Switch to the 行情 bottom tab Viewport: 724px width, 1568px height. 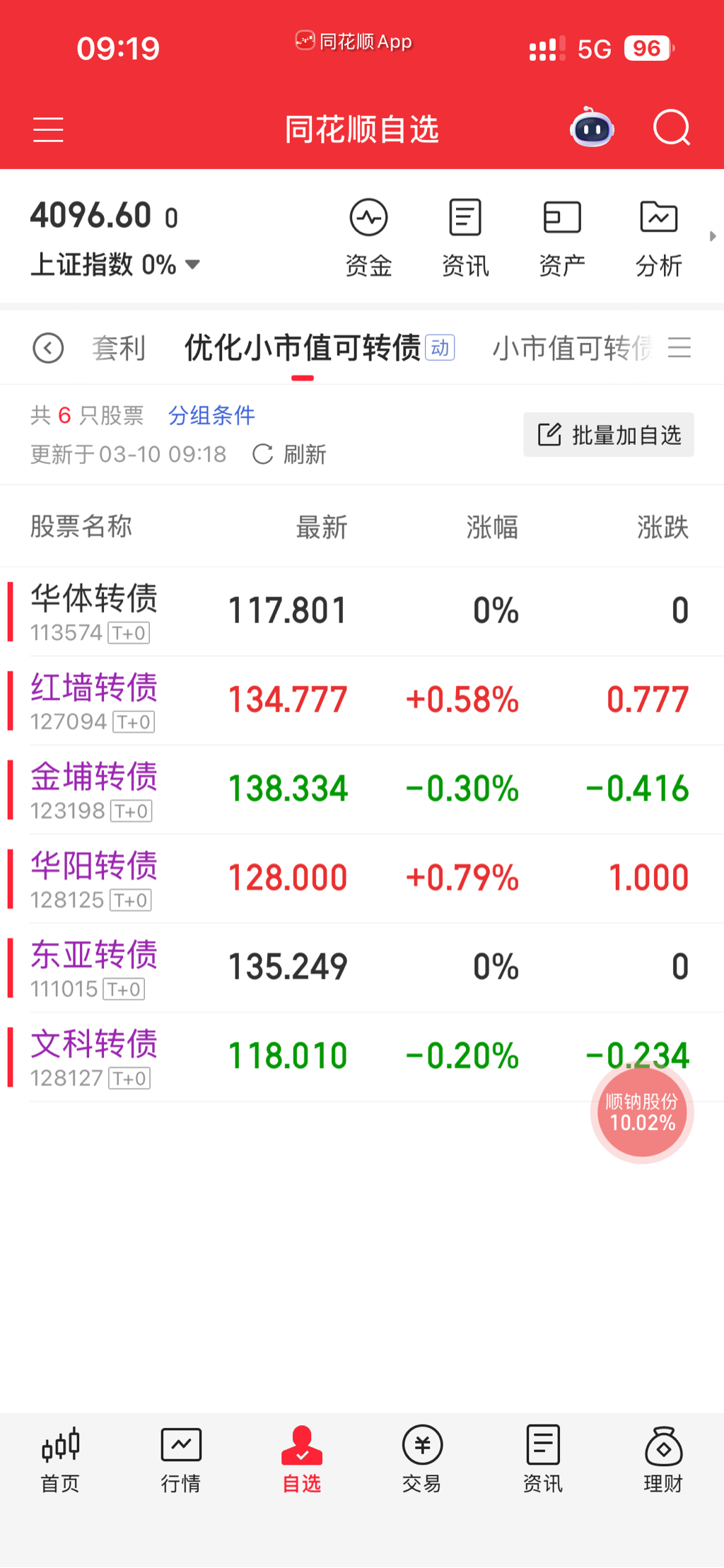[x=181, y=1460]
